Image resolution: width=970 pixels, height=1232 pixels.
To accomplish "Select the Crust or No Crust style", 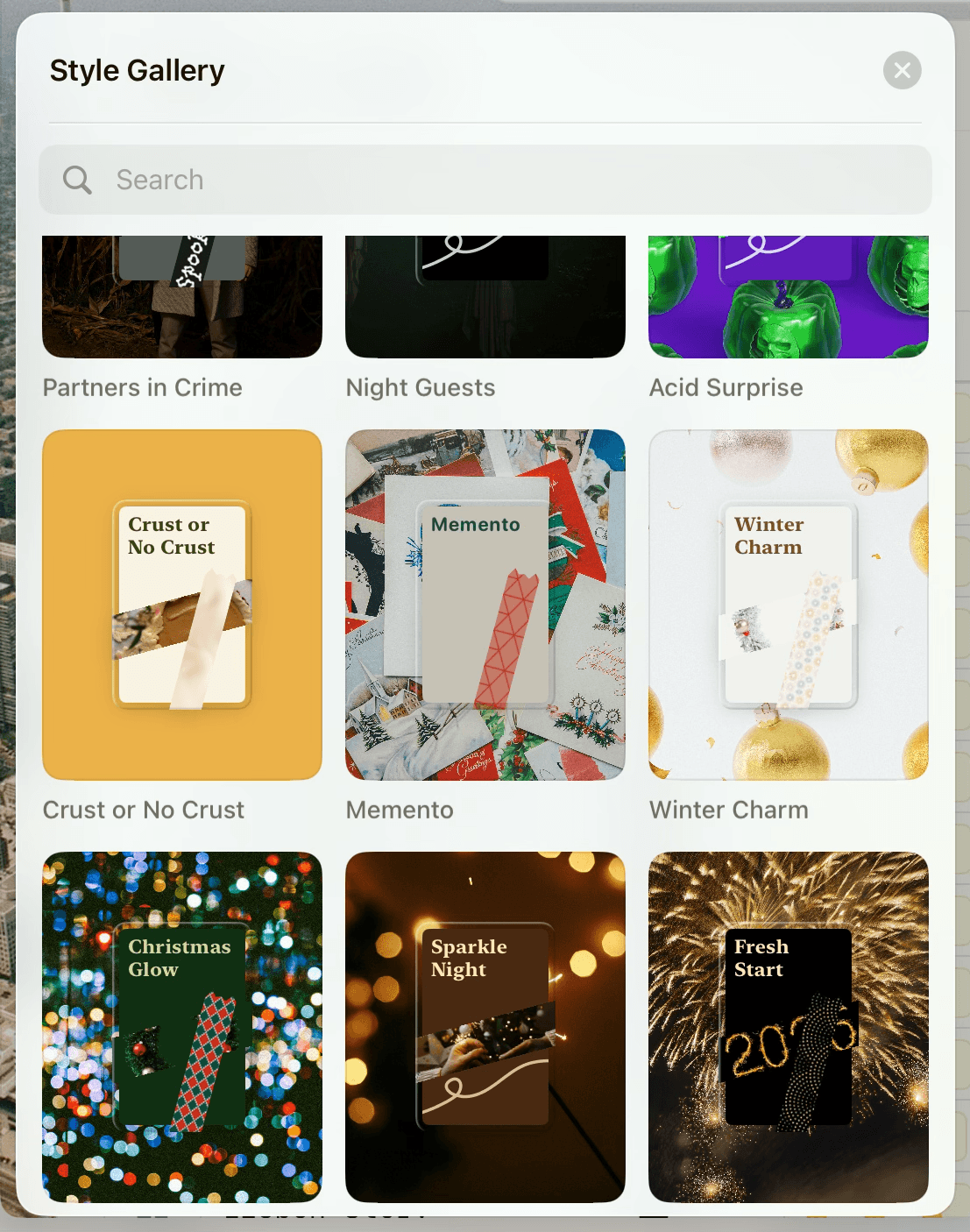I will pyautogui.click(x=182, y=605).
